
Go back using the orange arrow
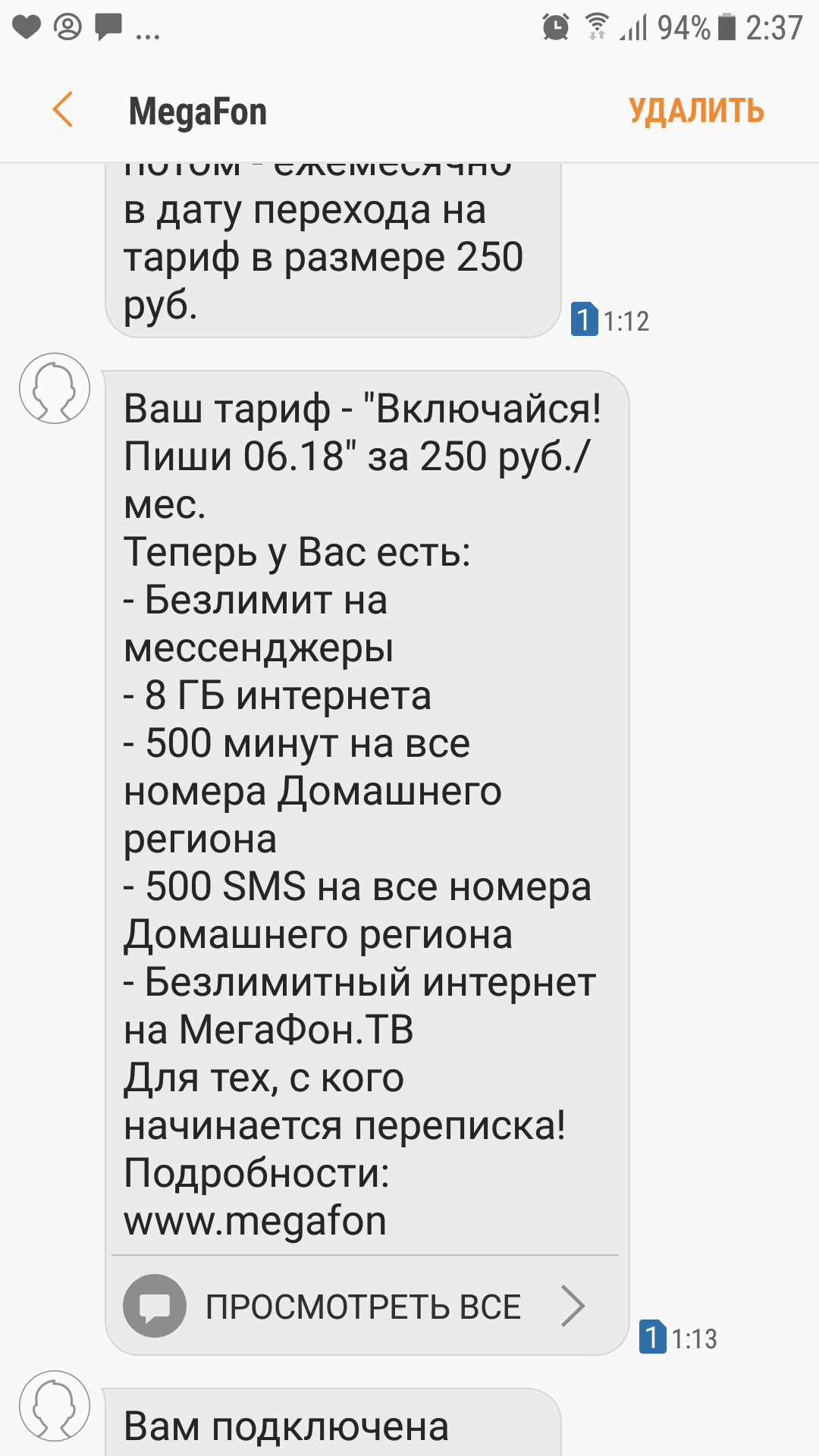pos(63,110)
